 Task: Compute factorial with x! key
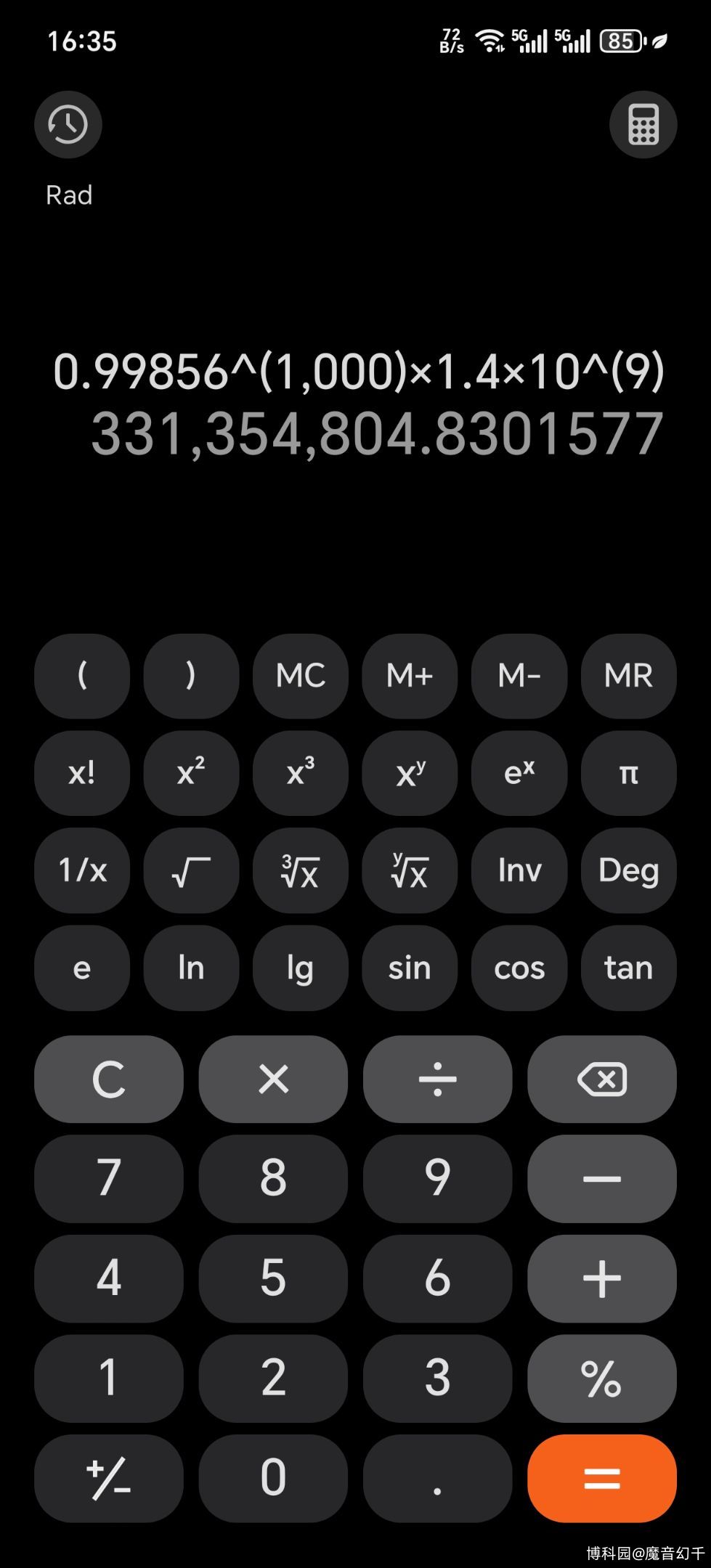(x=82, y=773)
